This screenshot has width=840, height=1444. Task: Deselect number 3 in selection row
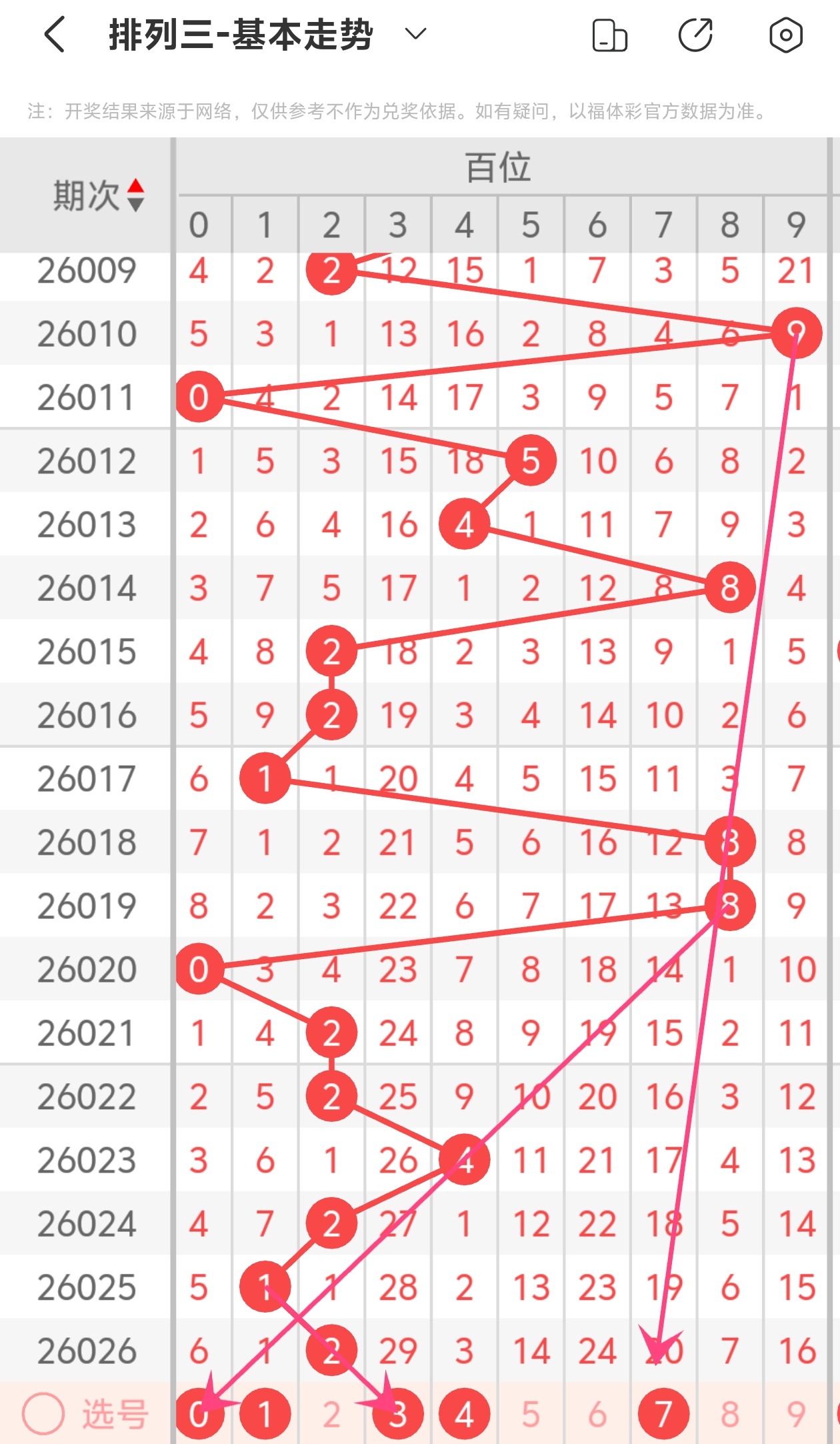pos(398,1413)
